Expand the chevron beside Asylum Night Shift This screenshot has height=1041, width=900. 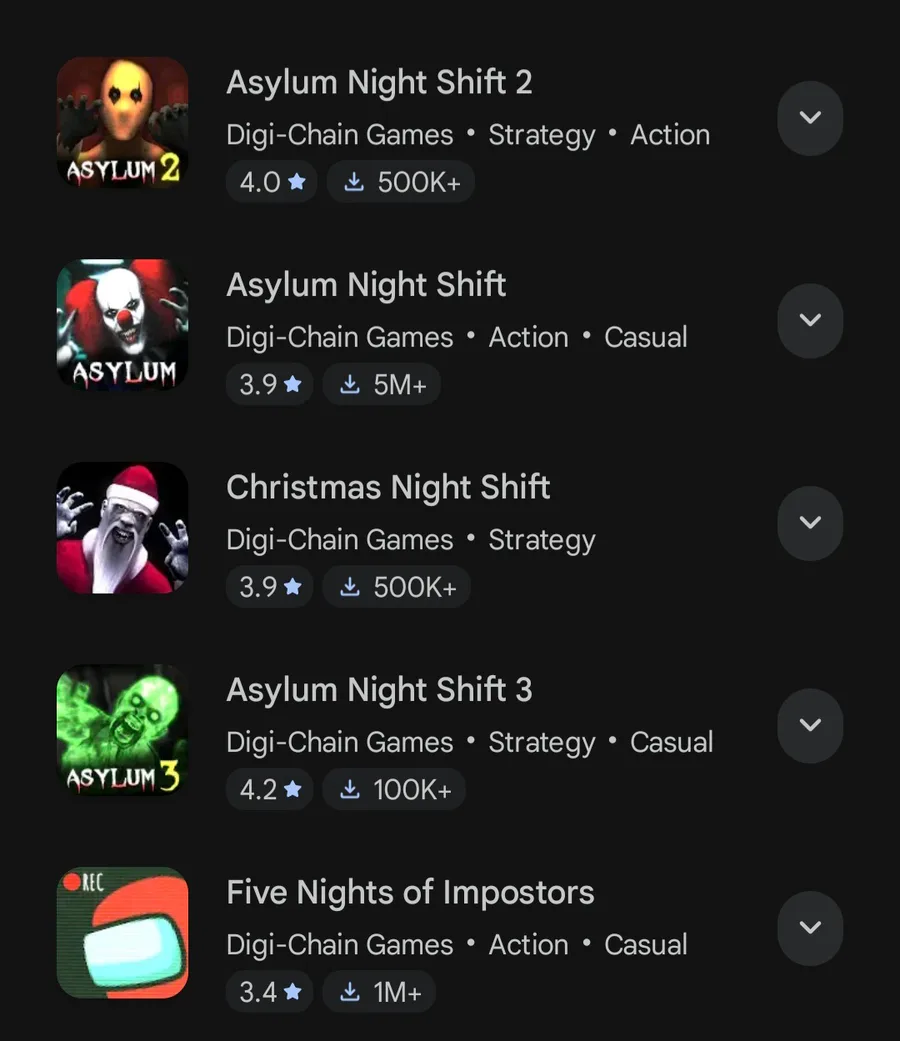pyautogui.click(x=810, y=321)
